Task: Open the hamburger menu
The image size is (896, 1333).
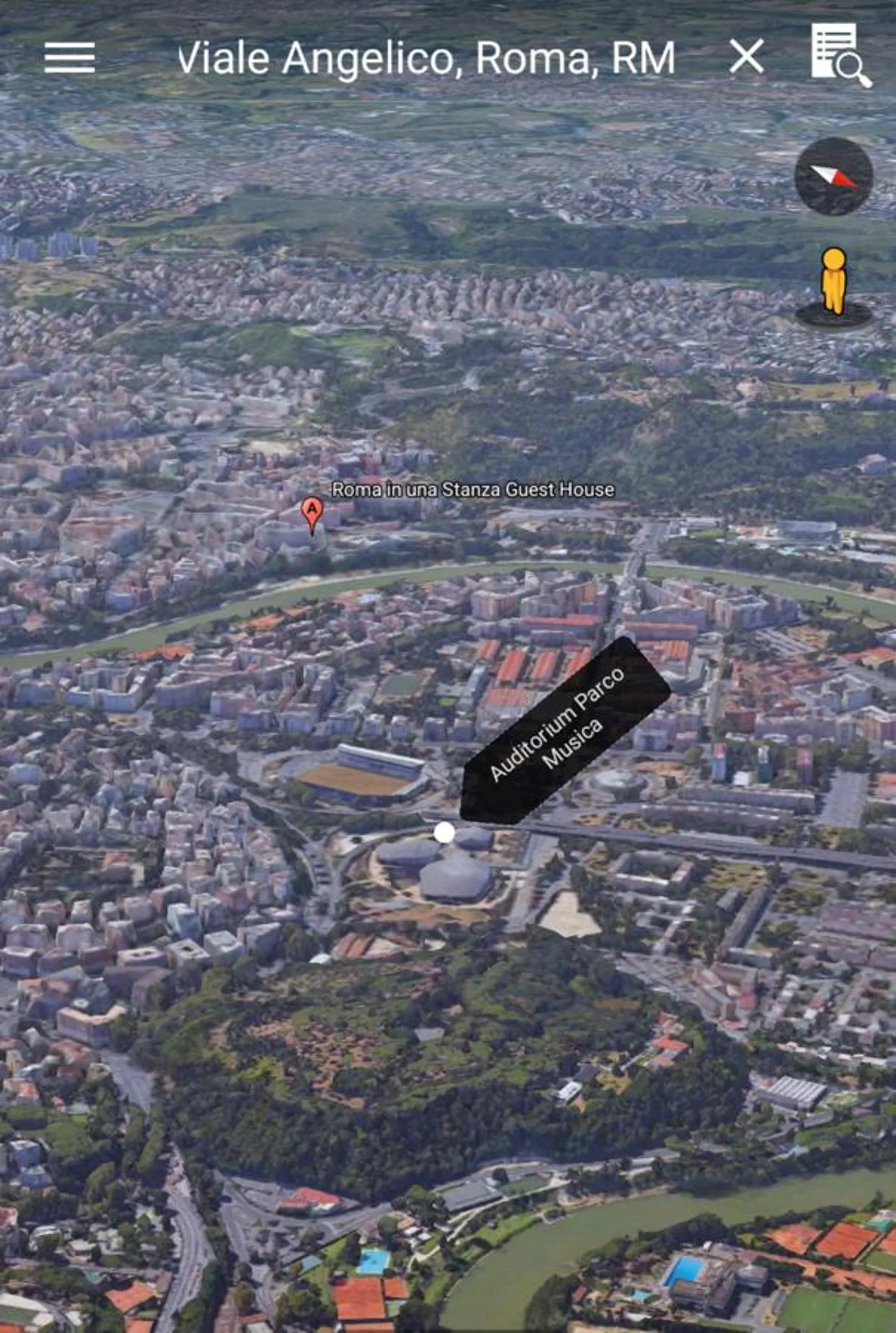Action: click(x=69, y=58)
